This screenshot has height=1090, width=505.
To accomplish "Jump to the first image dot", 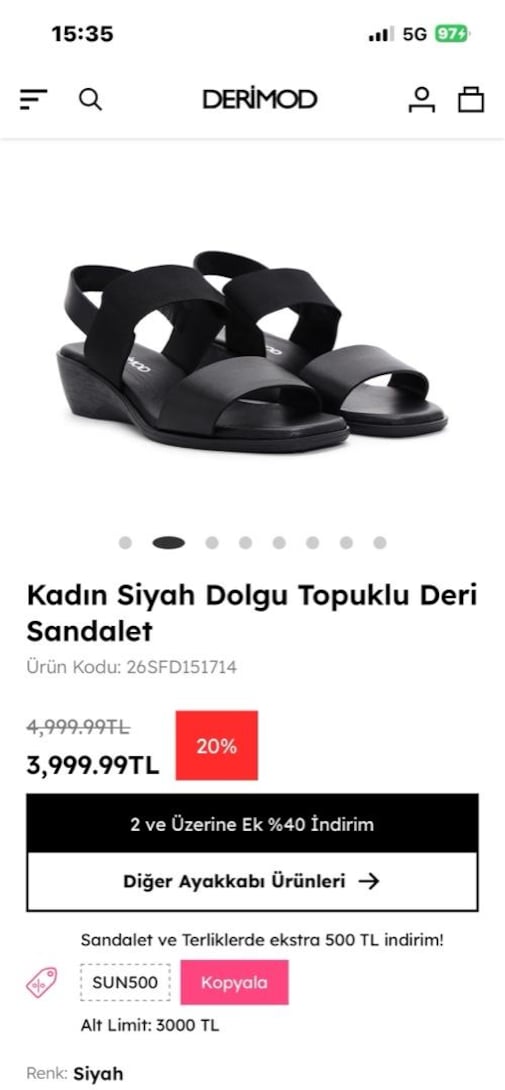I will (125, 543).
